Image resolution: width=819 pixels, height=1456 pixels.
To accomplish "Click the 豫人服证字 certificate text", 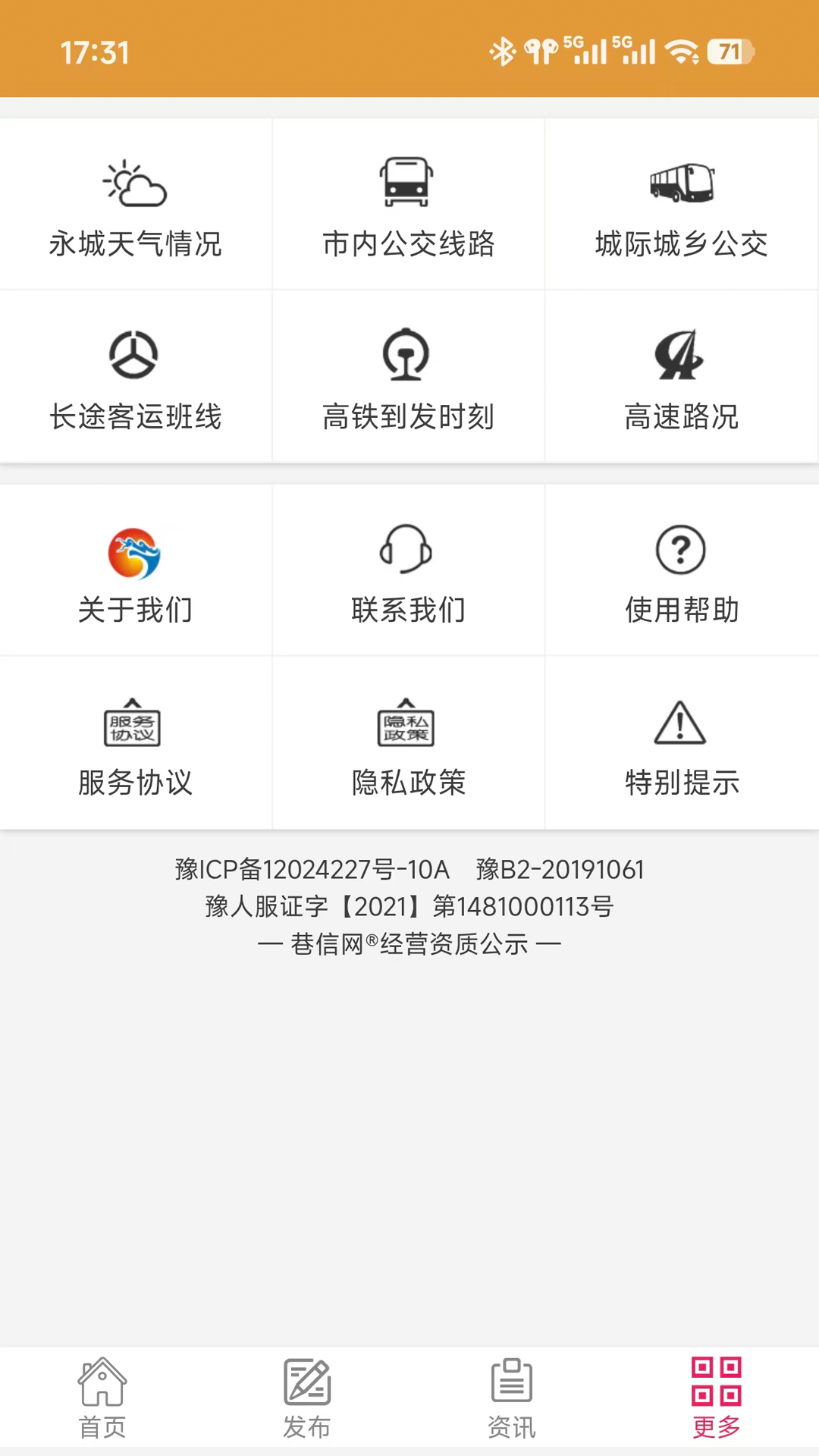I will 409,907.
